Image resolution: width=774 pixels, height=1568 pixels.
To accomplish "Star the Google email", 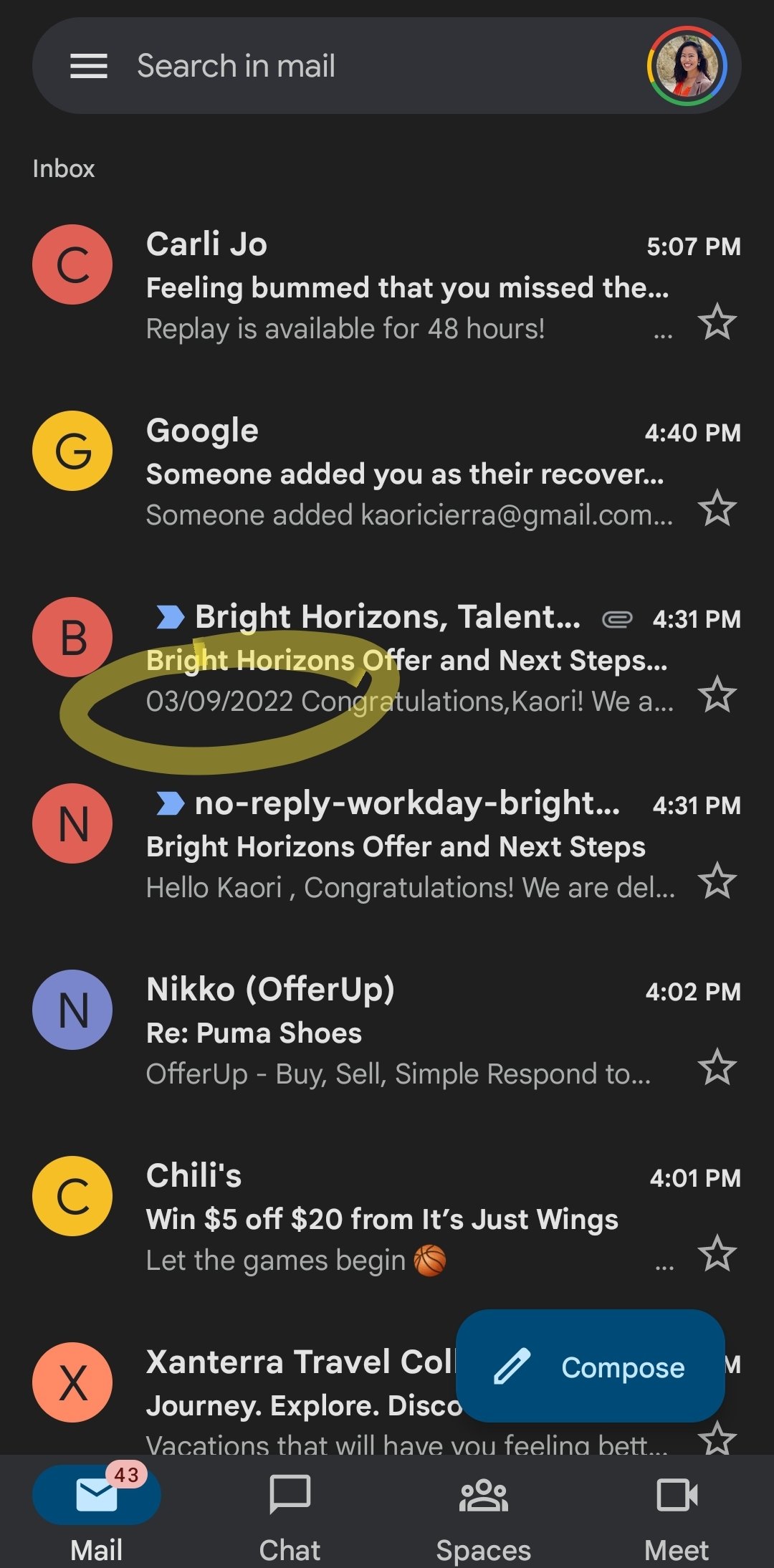I will pos(717,508).
